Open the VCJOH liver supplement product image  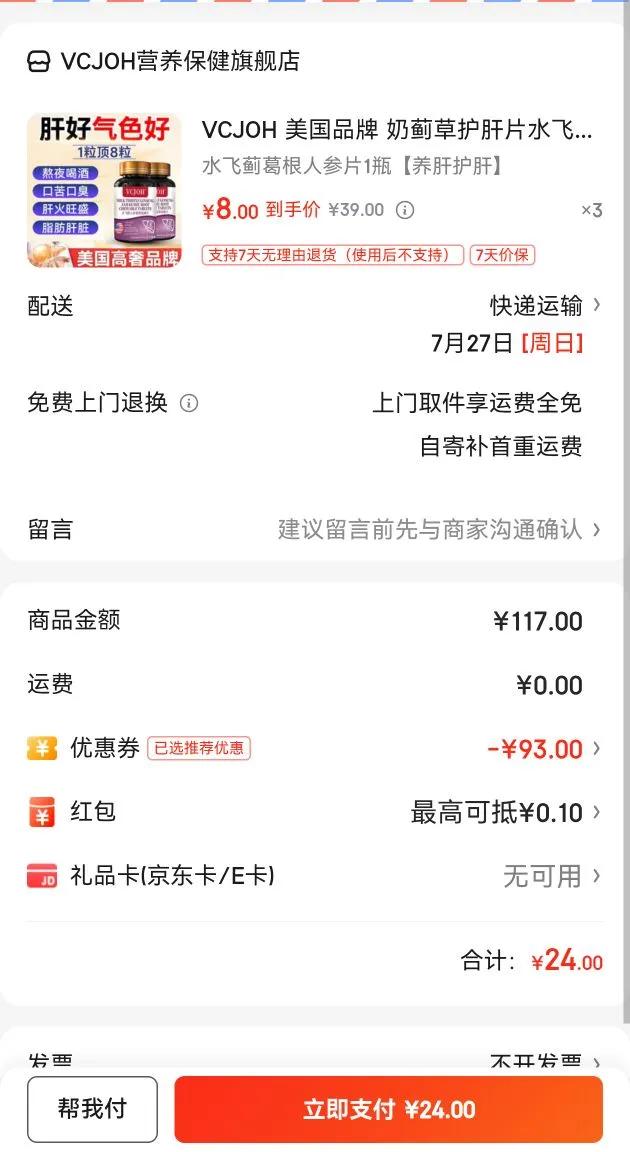pyautogui.click(x=104, y=190)
